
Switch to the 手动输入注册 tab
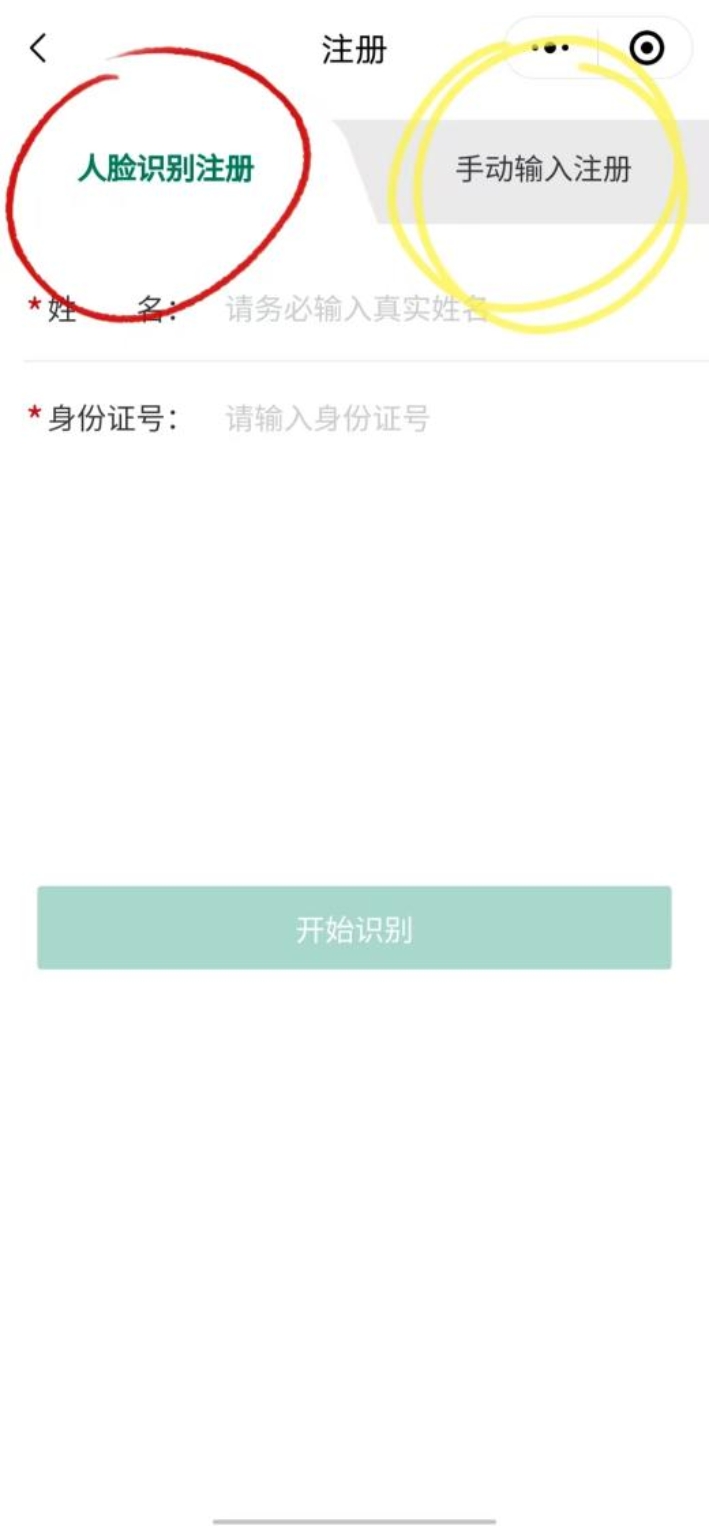pos(543,169)
